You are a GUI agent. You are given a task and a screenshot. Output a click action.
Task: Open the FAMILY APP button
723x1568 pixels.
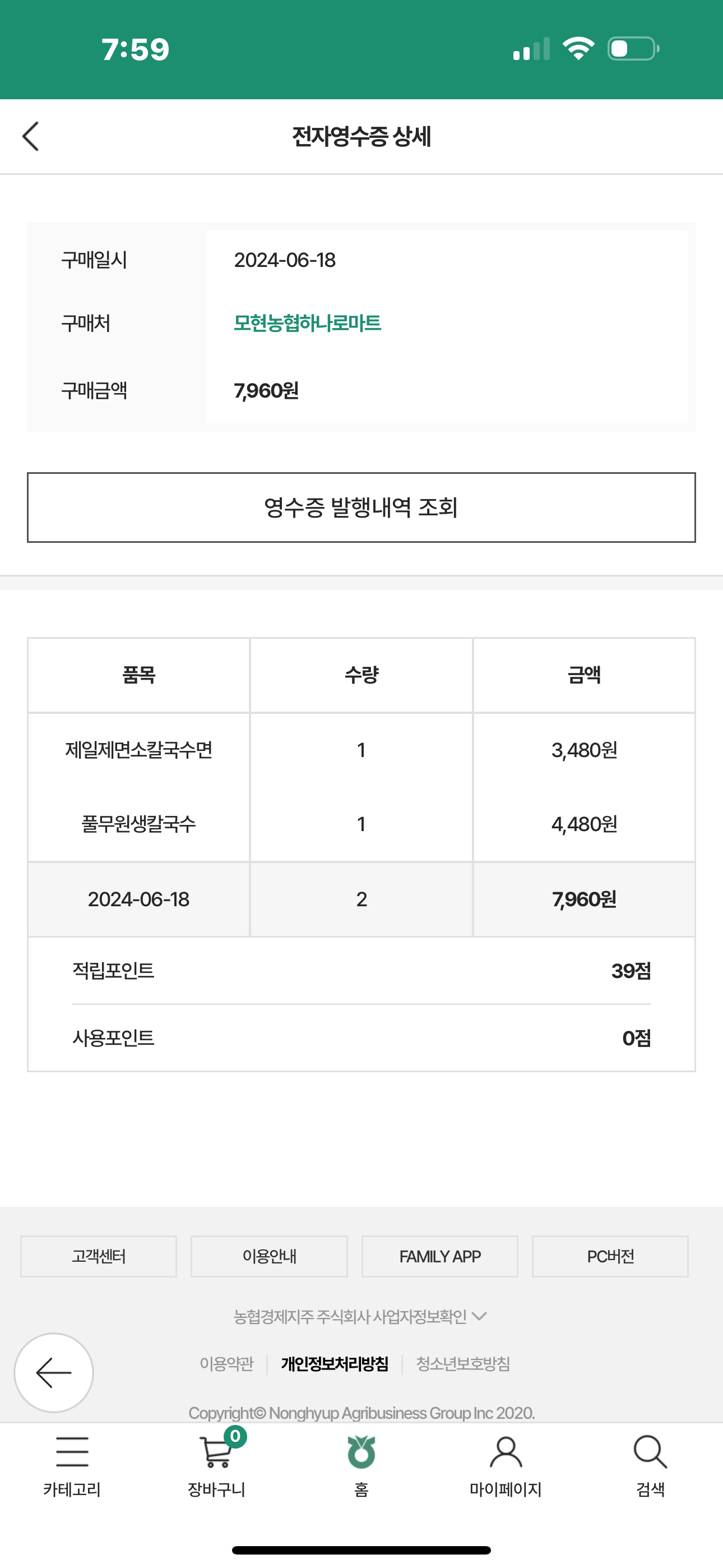point(439,1256)
